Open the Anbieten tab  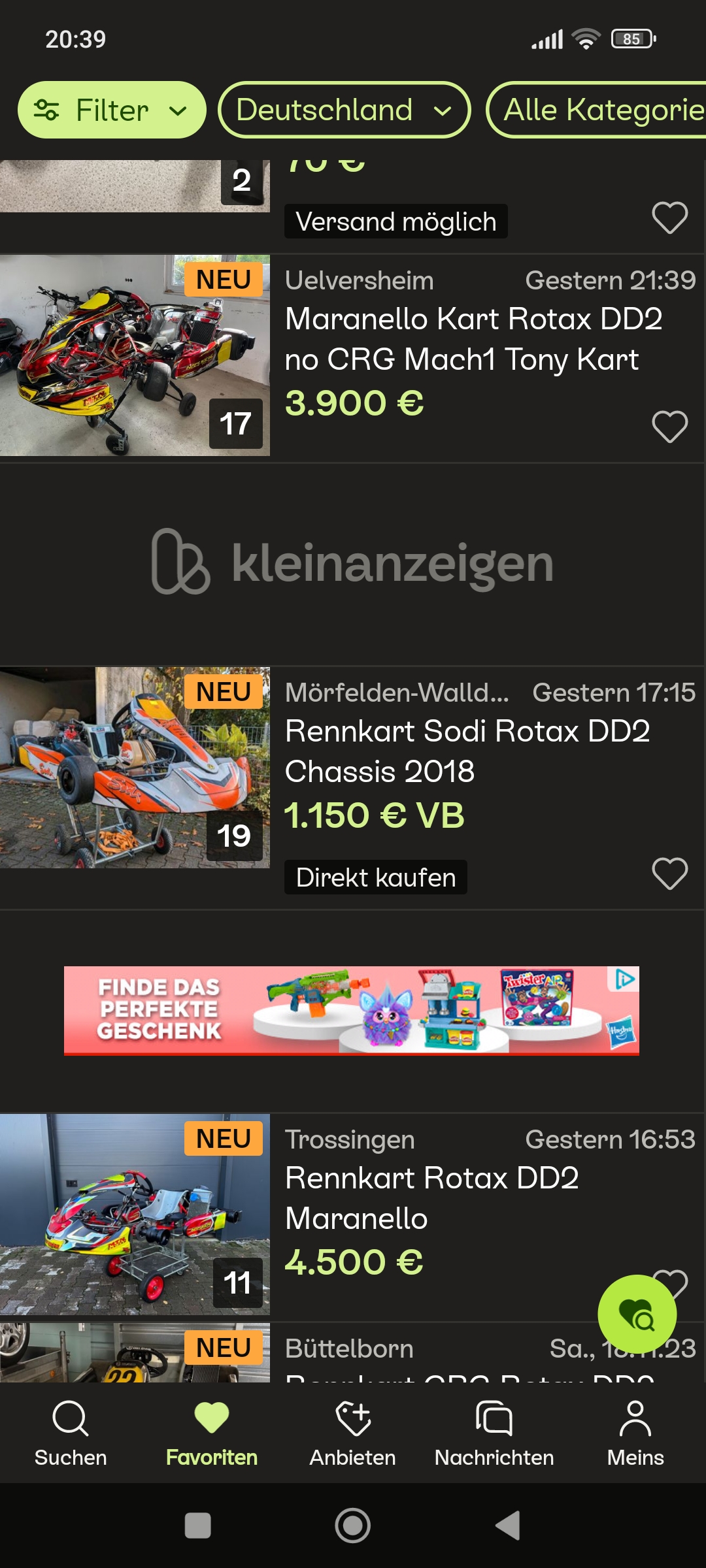[x=353, y=1431]
